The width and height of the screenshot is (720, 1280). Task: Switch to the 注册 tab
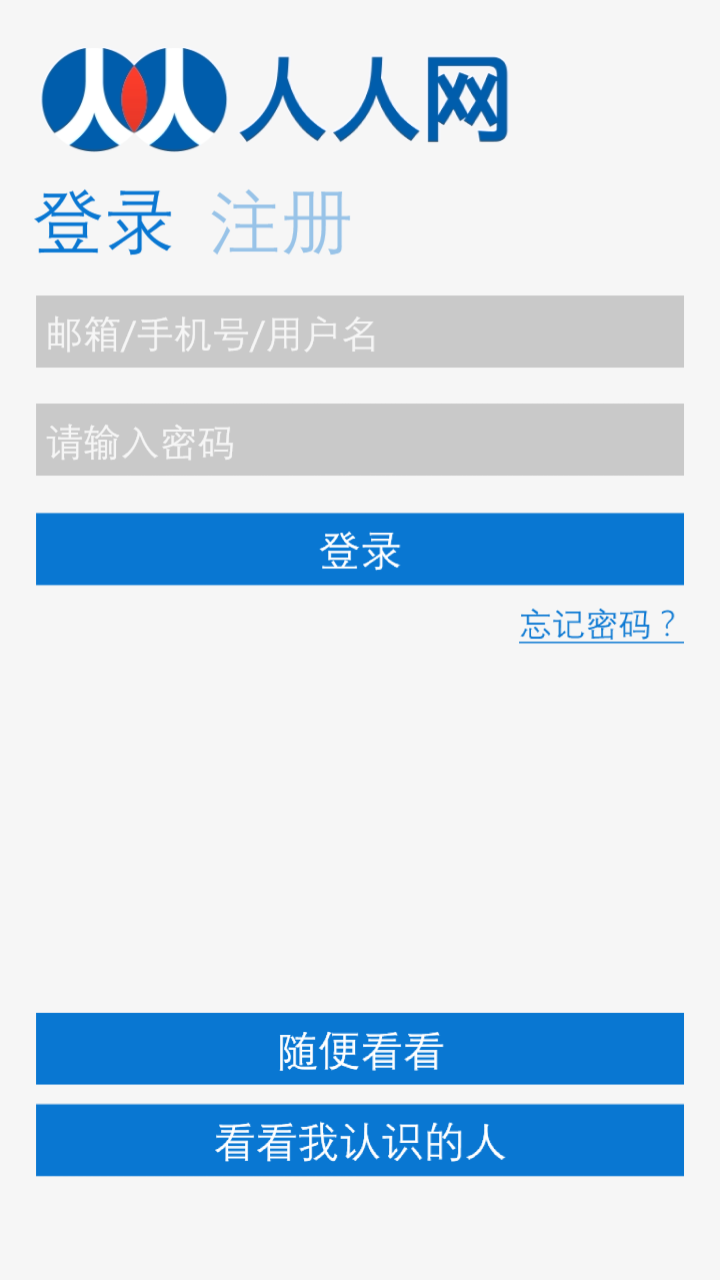coord(280,223)
